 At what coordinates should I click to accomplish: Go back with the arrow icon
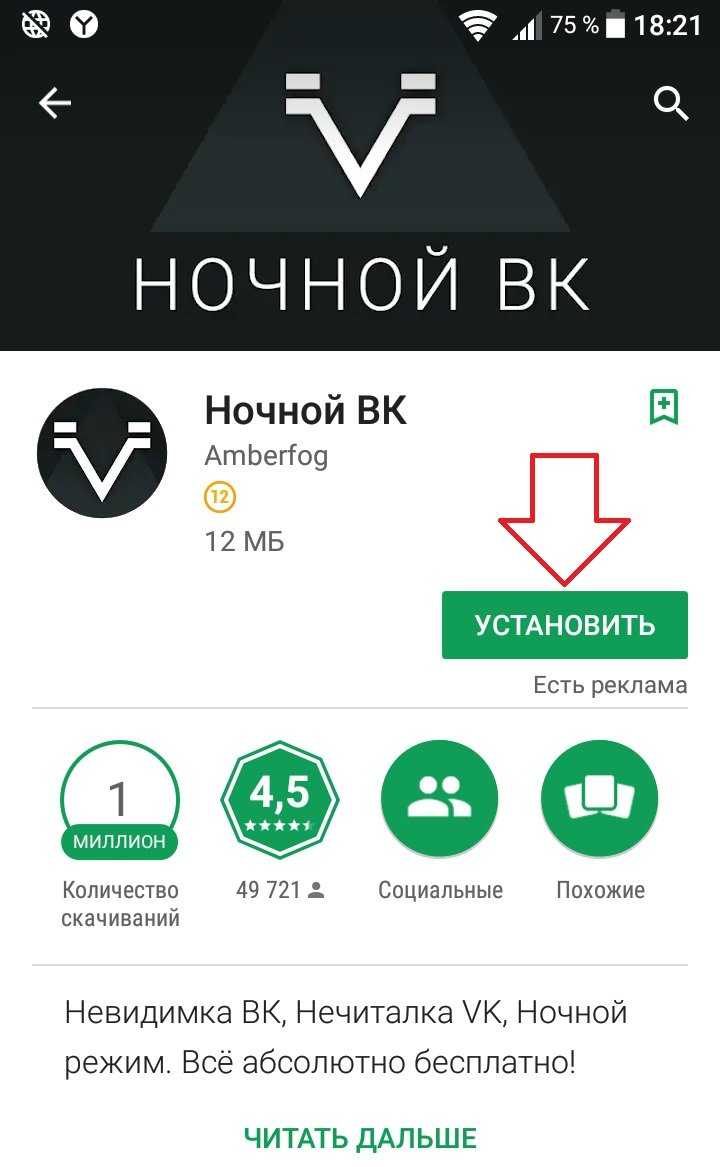tap(54, 103)
